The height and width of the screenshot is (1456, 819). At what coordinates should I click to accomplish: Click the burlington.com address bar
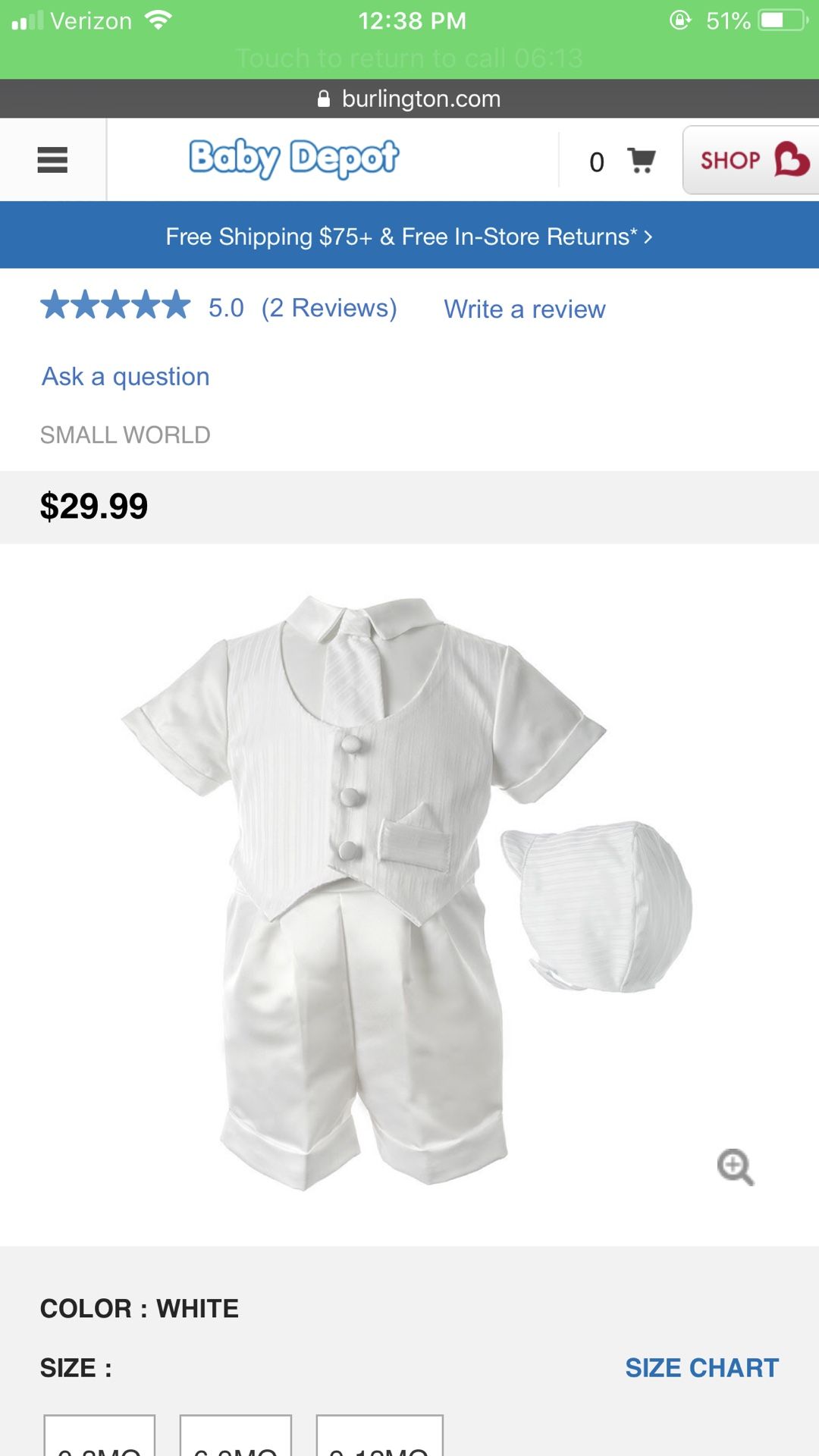pos(420,98)
